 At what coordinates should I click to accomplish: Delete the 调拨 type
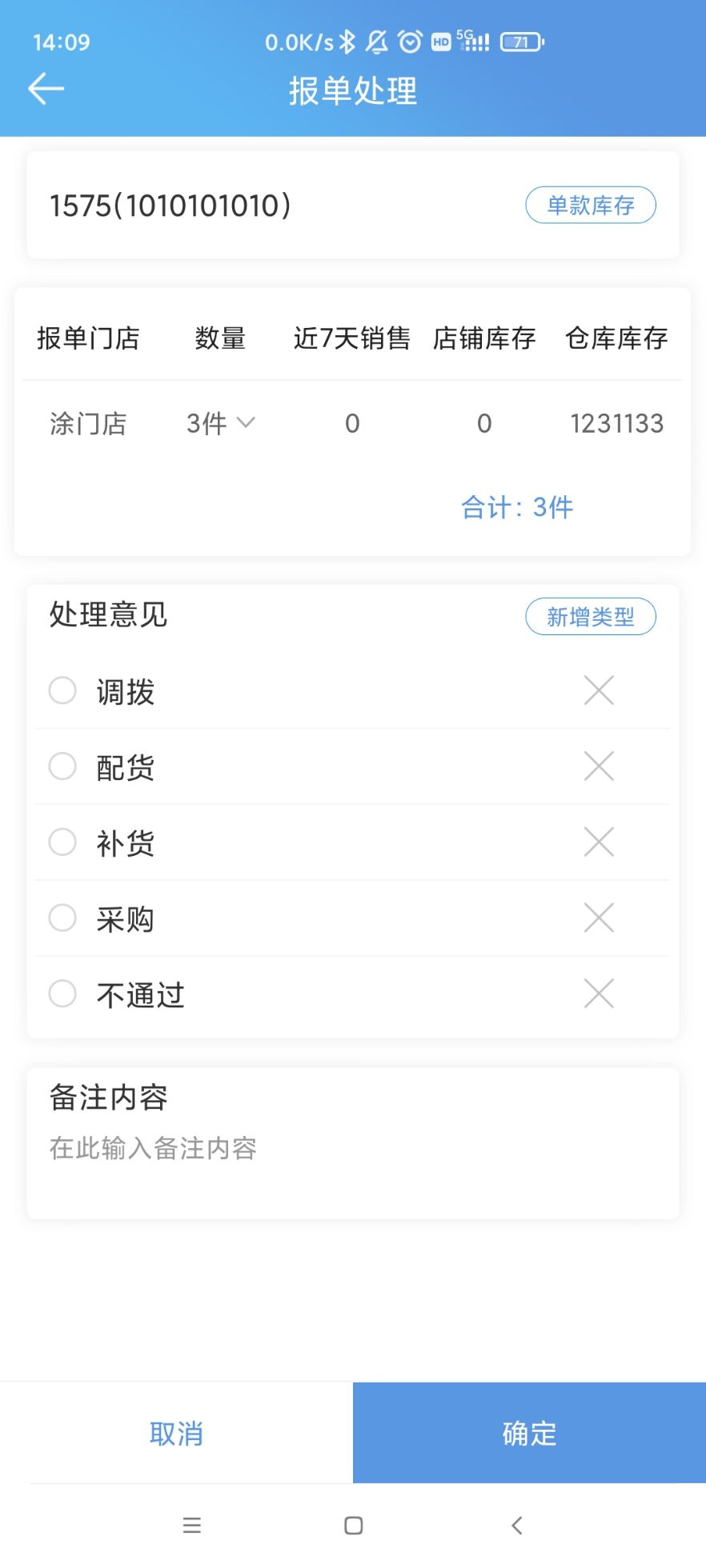click(599, 690)
